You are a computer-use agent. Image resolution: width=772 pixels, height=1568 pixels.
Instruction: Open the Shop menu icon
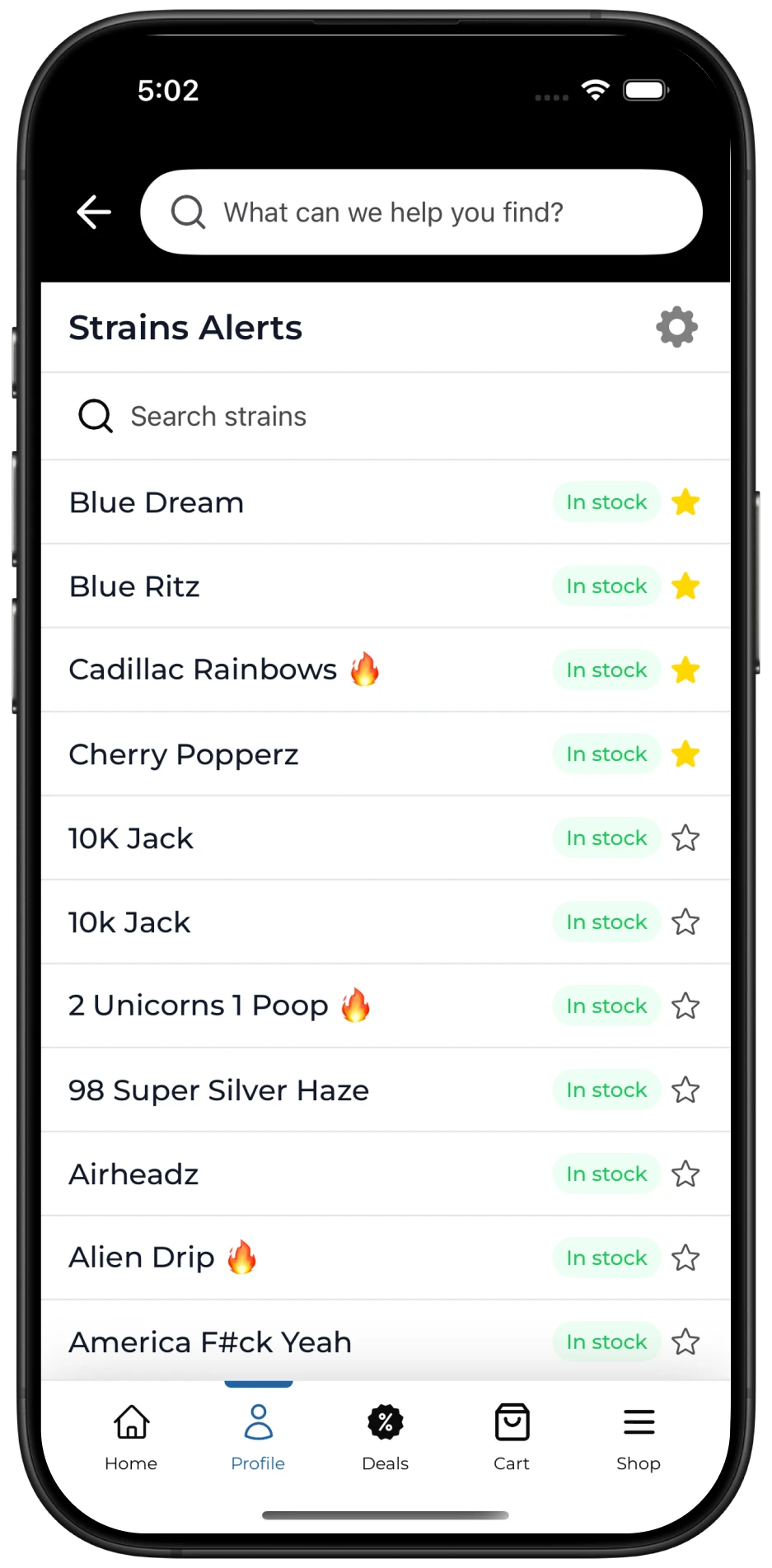(639, 1422)
